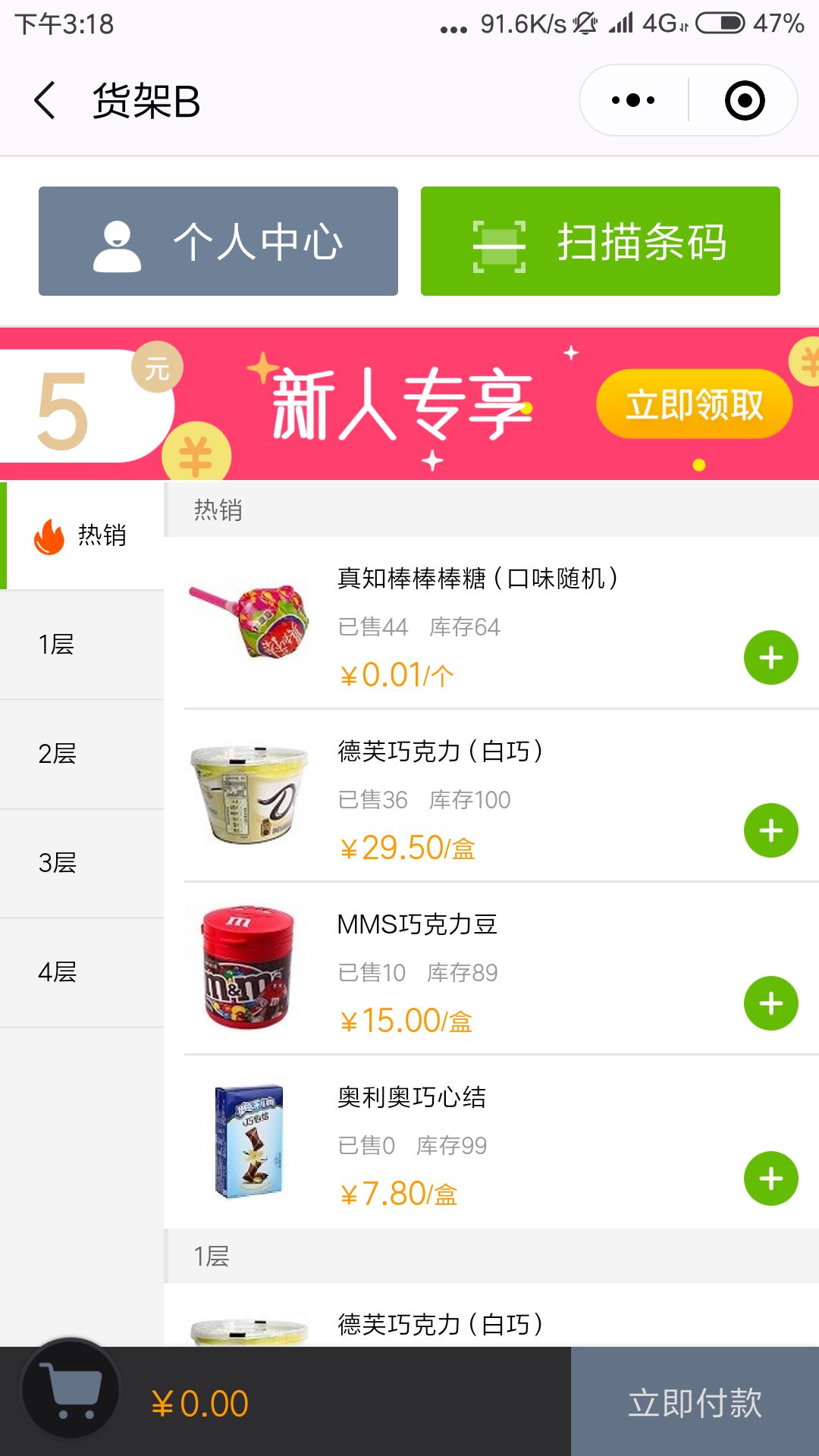Switch to the 3层 category
The height and width of the screenshot is (1456, 819).
(82, 863)
